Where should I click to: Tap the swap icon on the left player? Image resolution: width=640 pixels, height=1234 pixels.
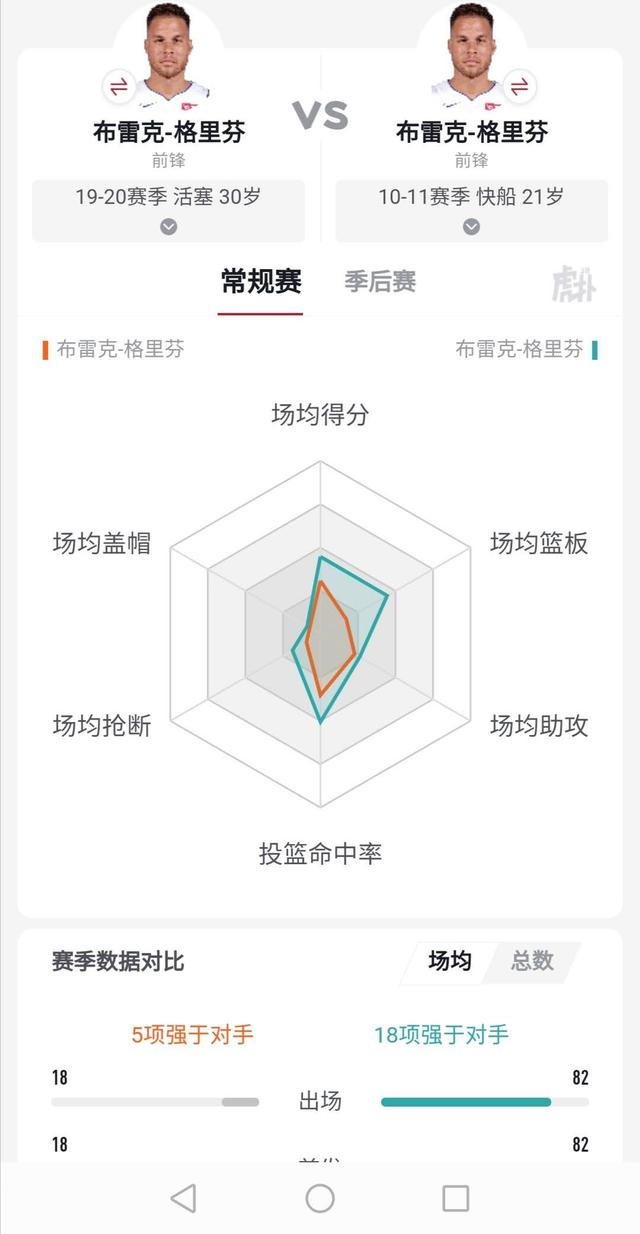pos(118,87)
